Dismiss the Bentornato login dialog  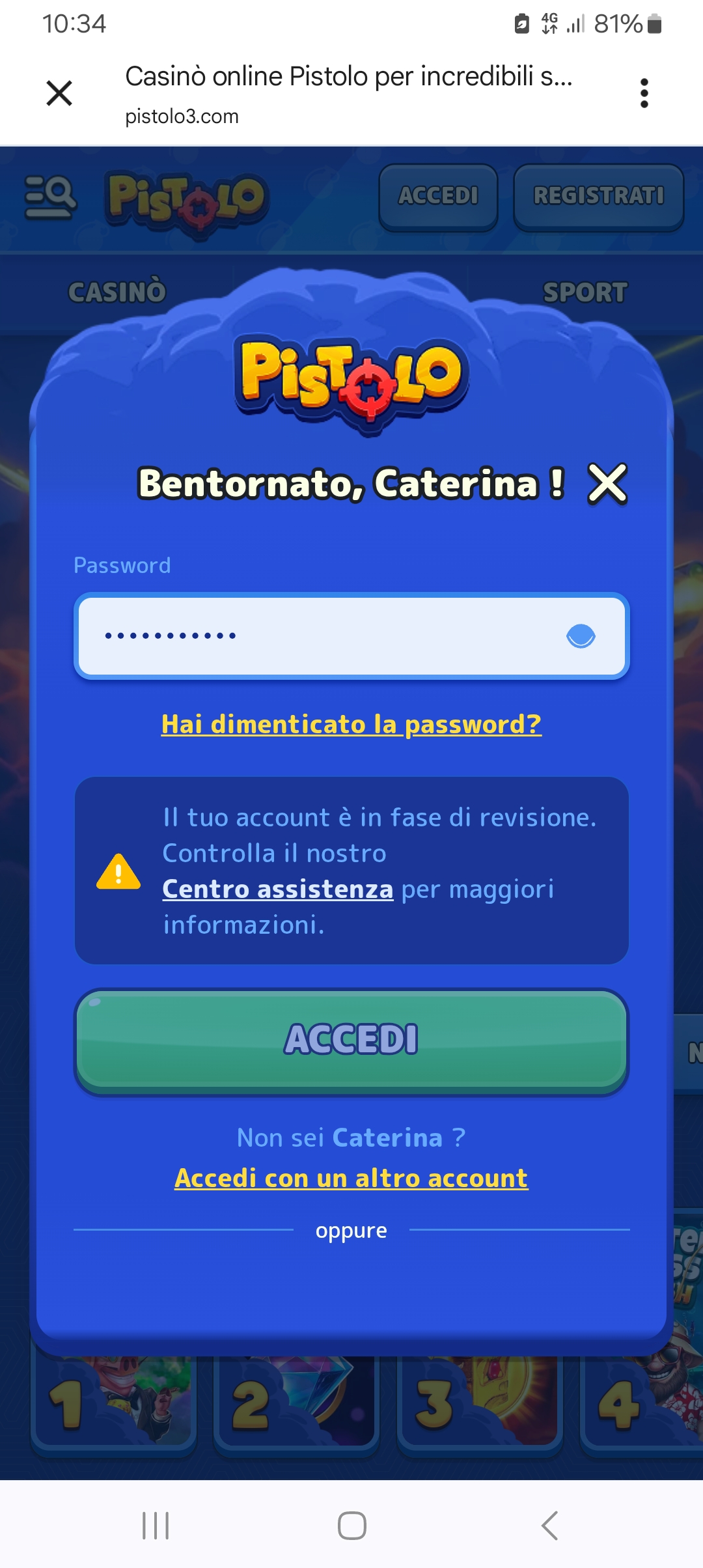607,484
